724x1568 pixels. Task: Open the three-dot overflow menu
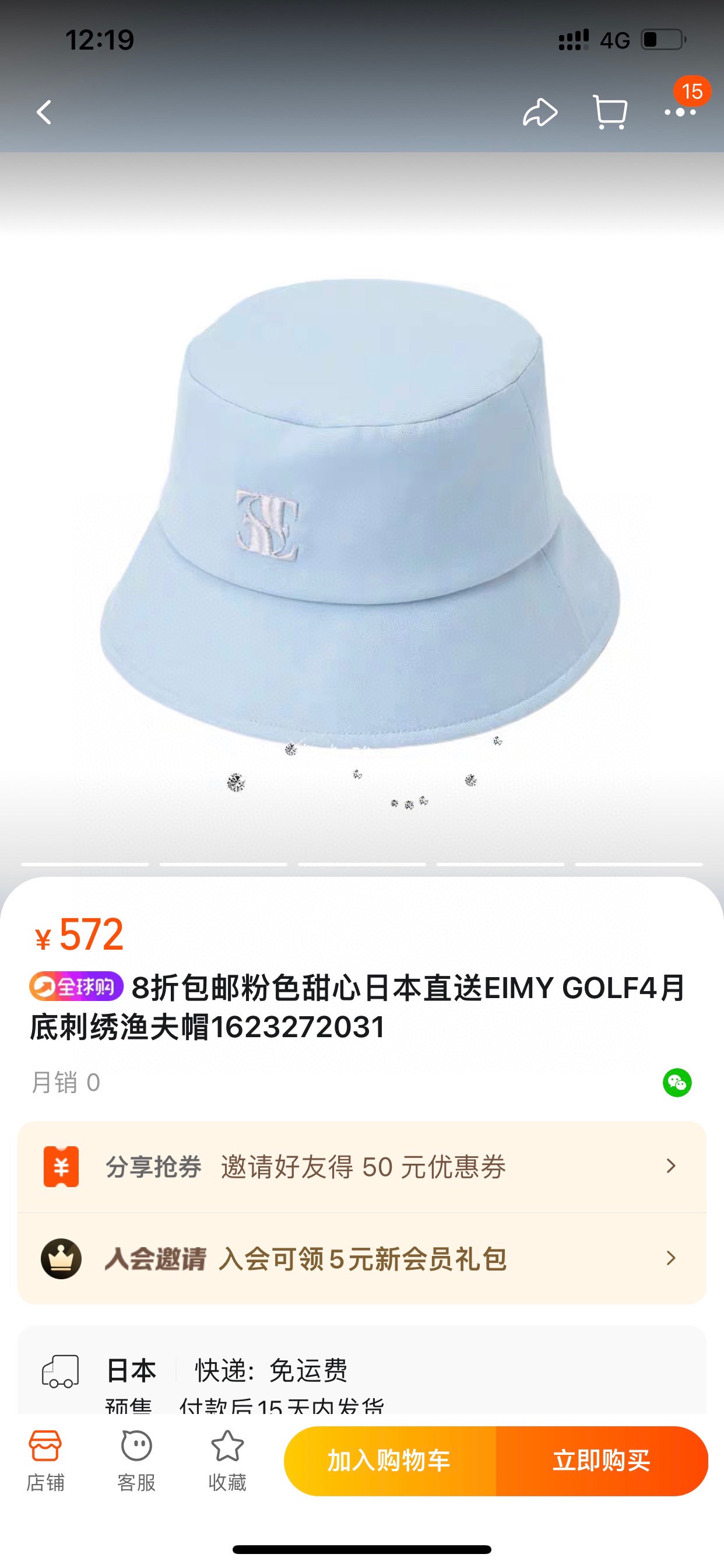pyautogui.click(x=680, y=113)
